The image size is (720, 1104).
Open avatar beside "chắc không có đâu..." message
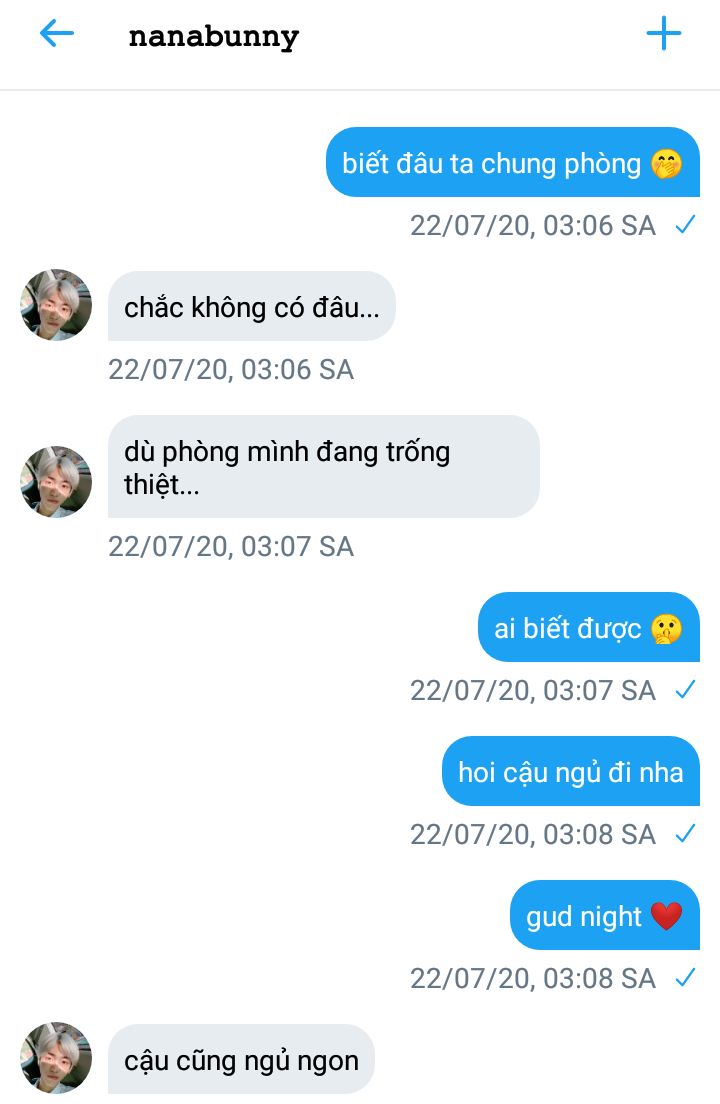pos(56,305)
